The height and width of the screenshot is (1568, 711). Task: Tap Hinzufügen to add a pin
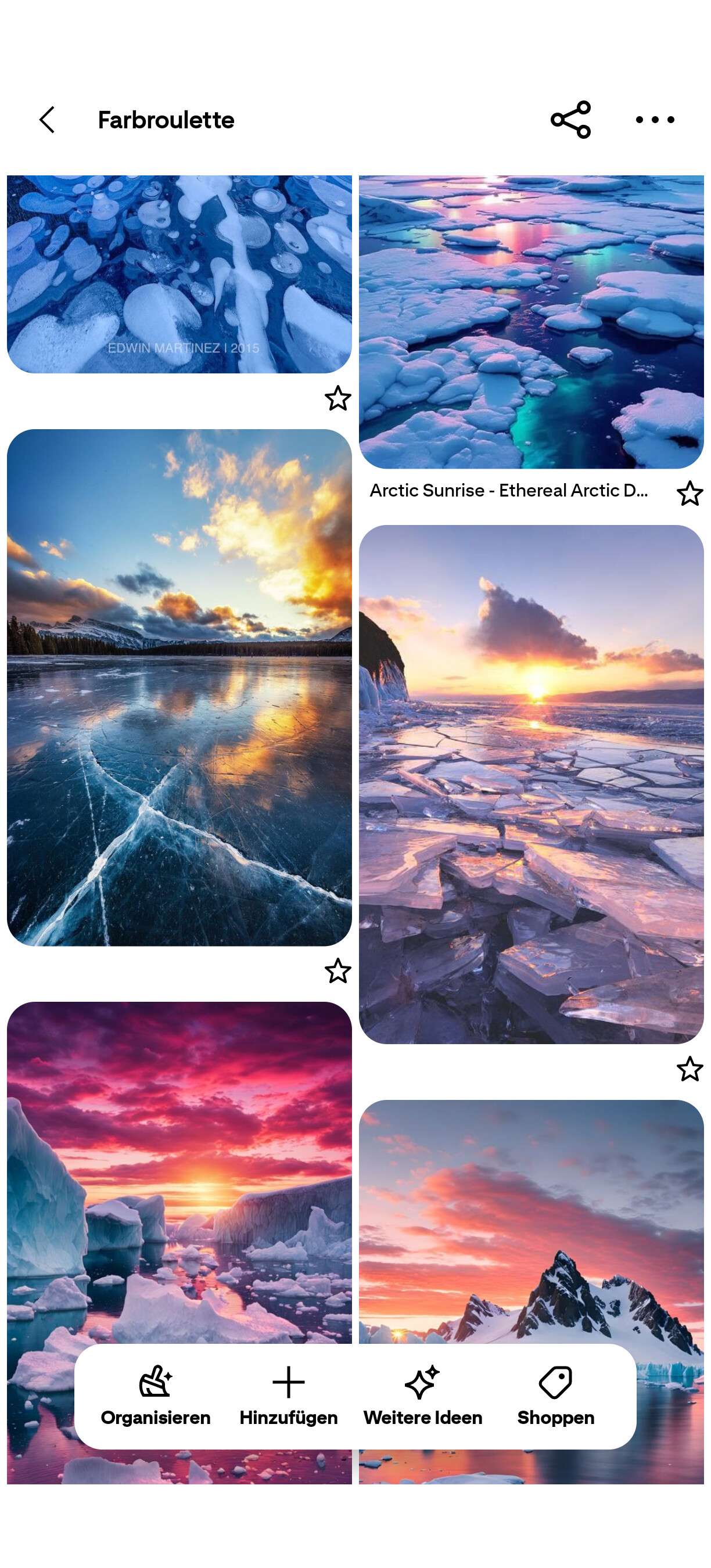[288, 1396]
